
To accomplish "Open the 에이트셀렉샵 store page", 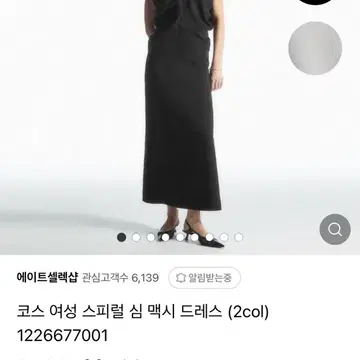I will click(x=47, y=278).
